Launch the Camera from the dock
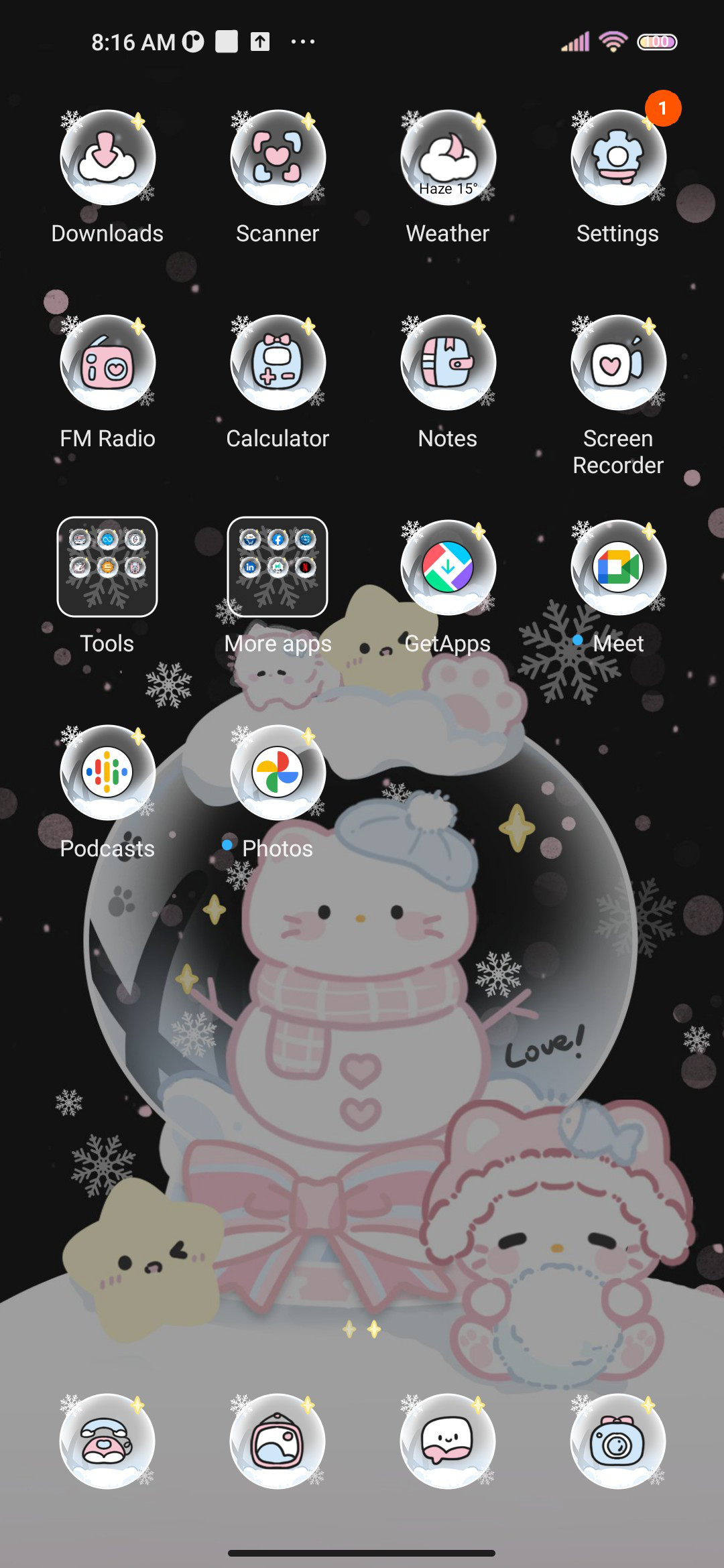The image size is (724, 1568). (618, 1441)
